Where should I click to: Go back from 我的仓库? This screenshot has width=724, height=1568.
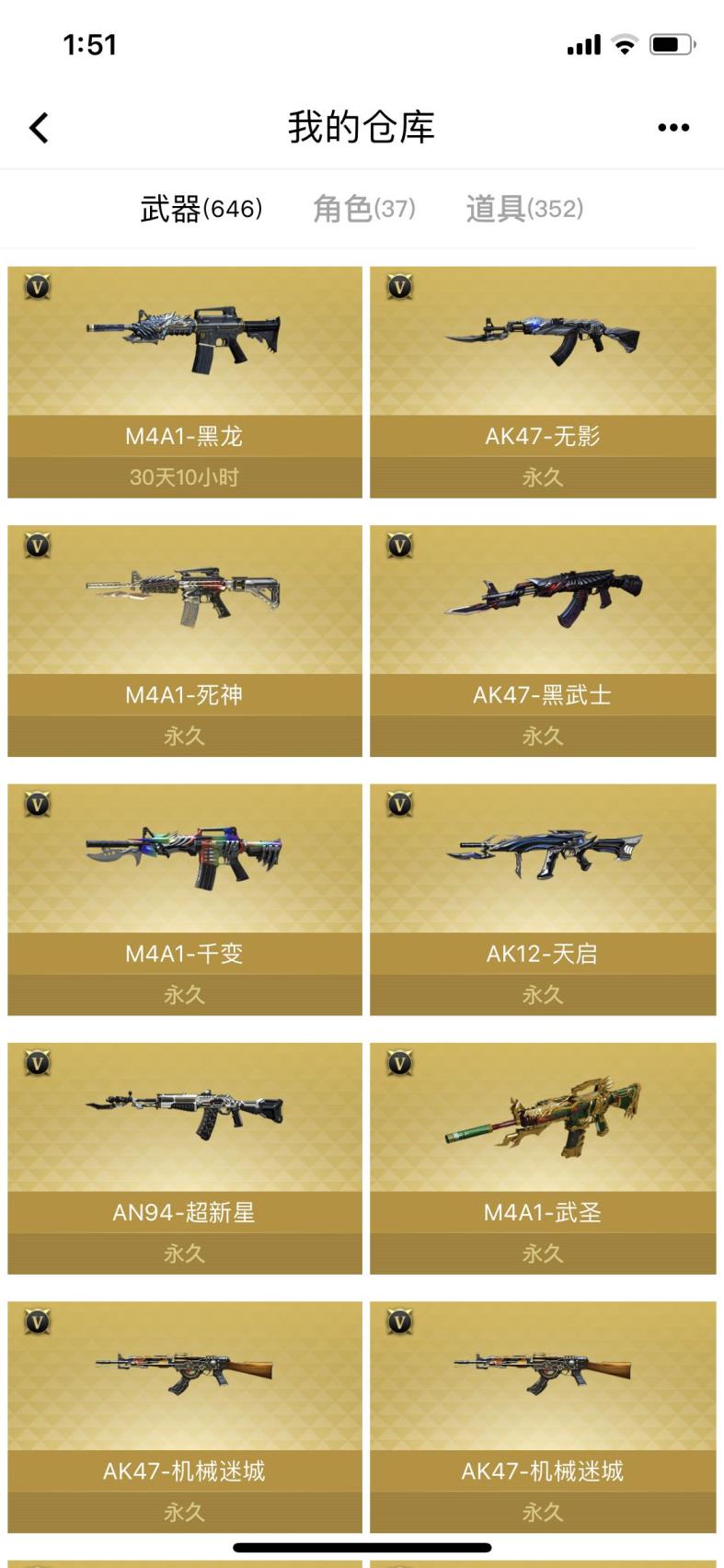tap(39, 128)
